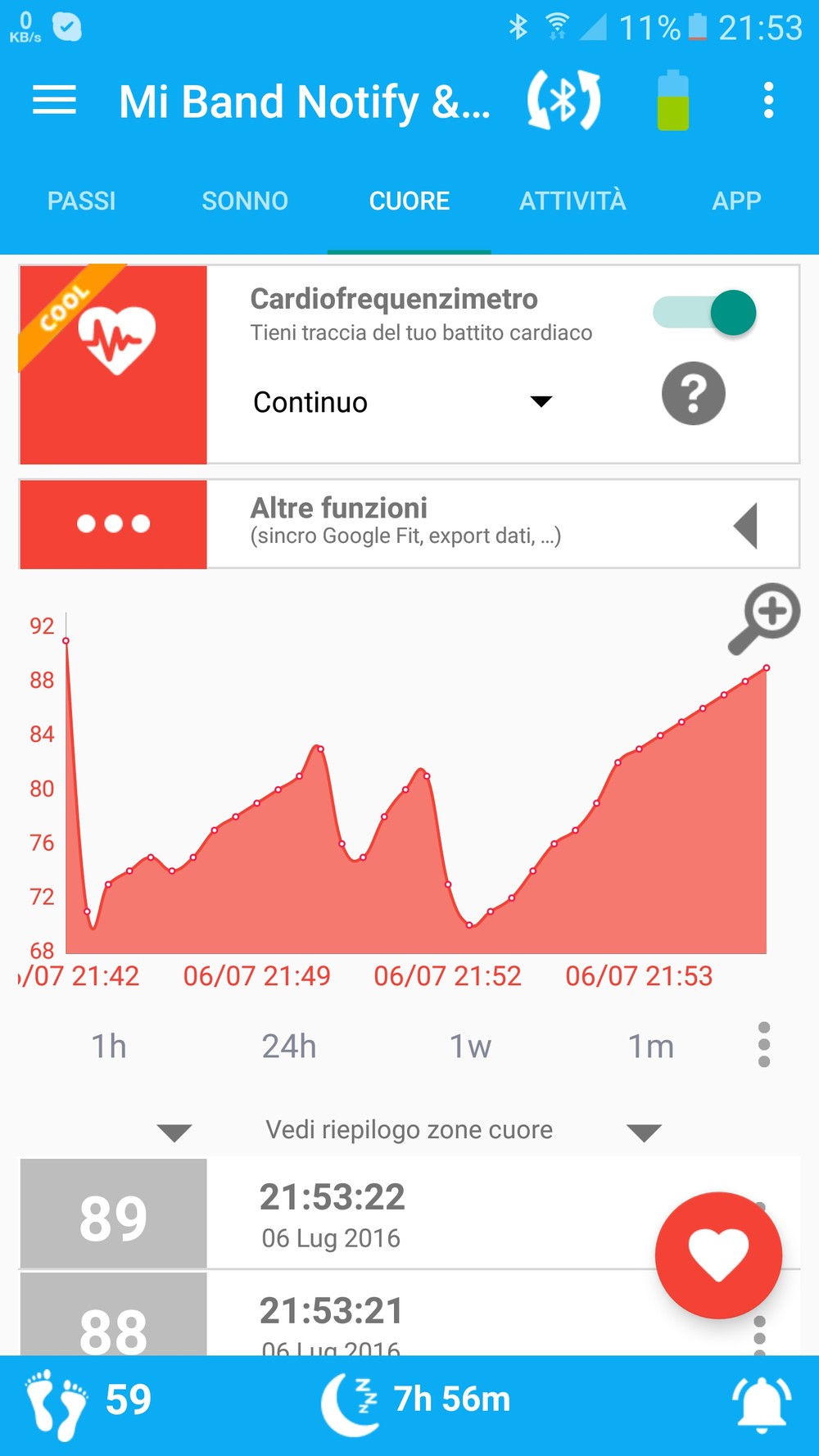This screenshot has width=819, height=1456.
Task: Select the 1m chart range
Action: click(650, 1046)
